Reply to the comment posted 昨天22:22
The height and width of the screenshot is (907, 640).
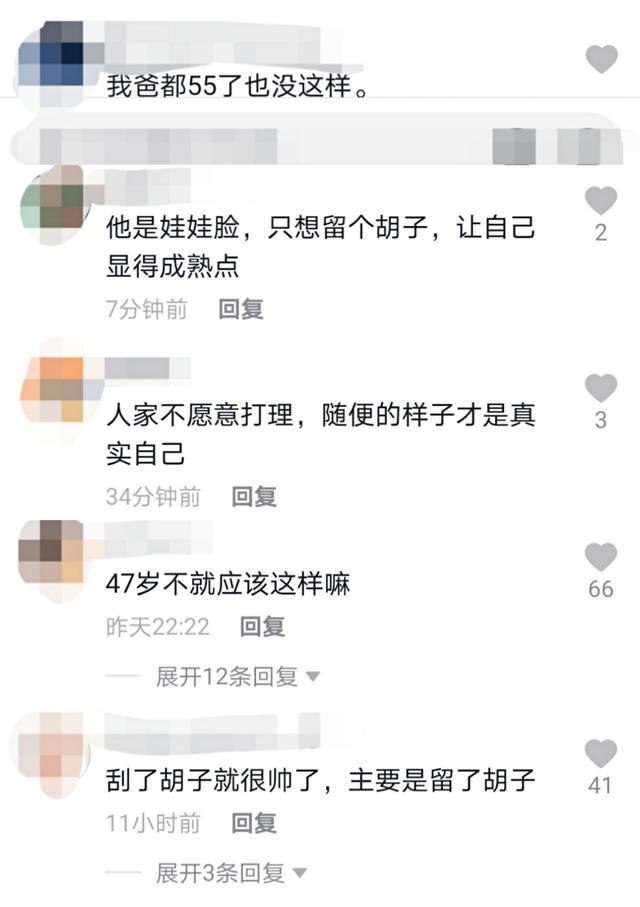262,627
